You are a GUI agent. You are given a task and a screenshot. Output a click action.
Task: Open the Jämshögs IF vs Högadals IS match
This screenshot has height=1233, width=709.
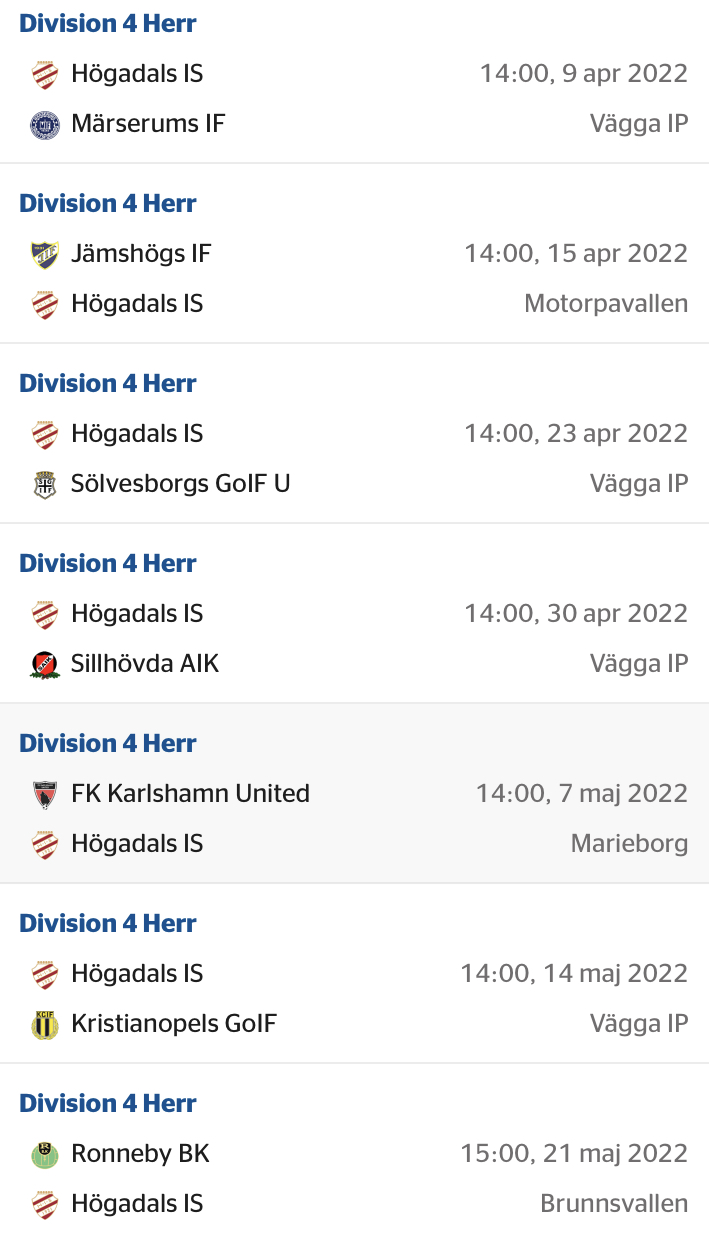tap(354, 253)
